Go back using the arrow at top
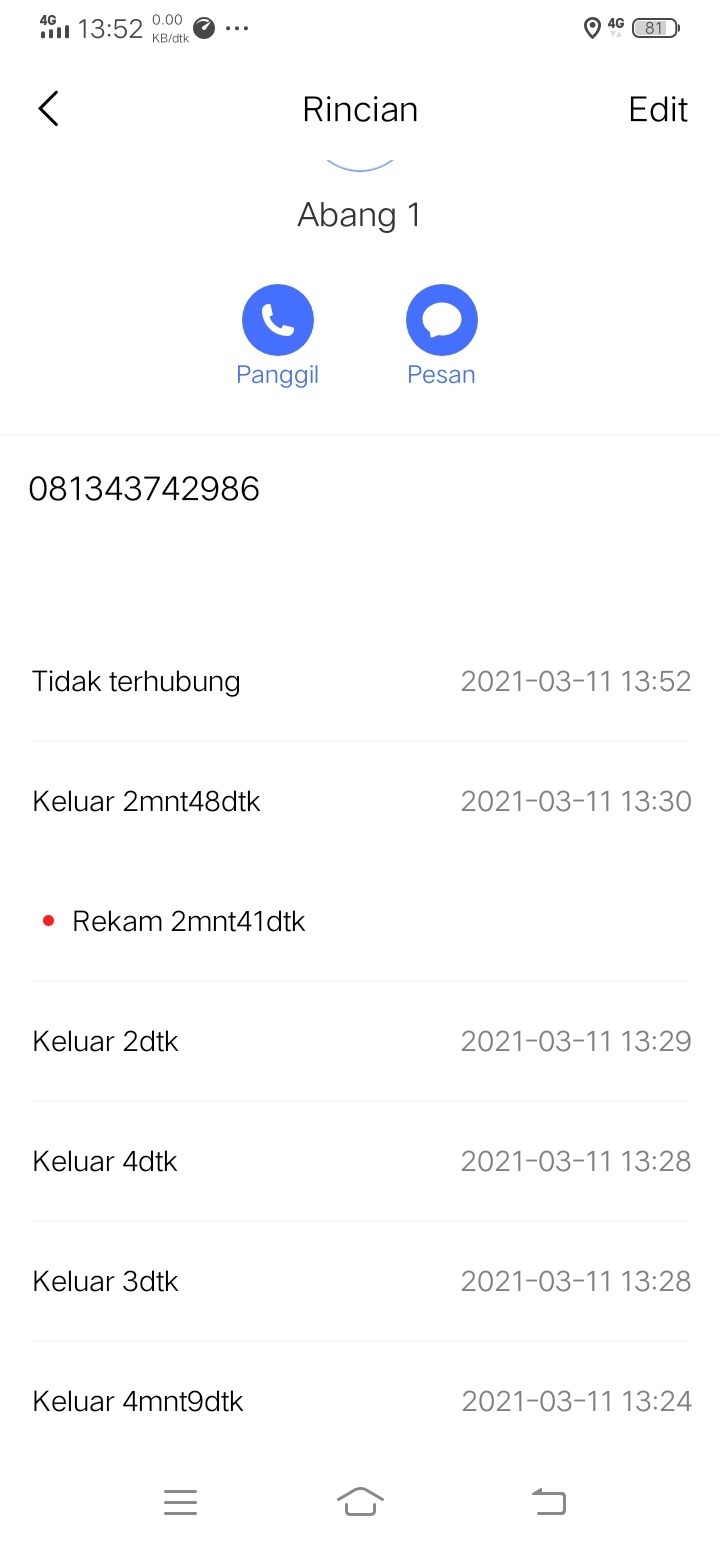This screenshot has height=1544, width=720. pyautogui.click(x=48, y=109)
